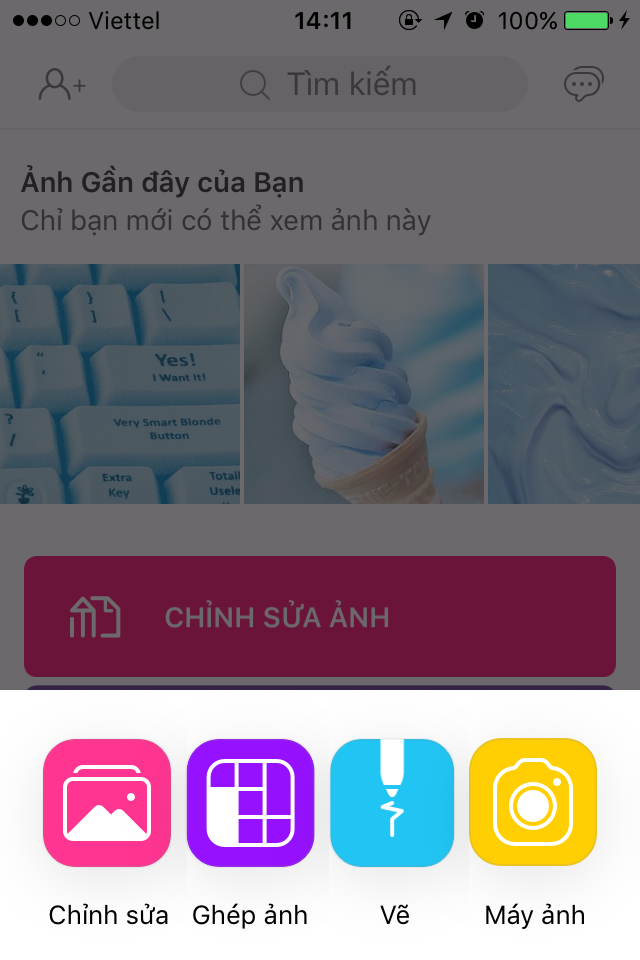Choose the Vẽ drawing option
The image size is (640, 960).
pyautogui.click(x=394, y=803)
